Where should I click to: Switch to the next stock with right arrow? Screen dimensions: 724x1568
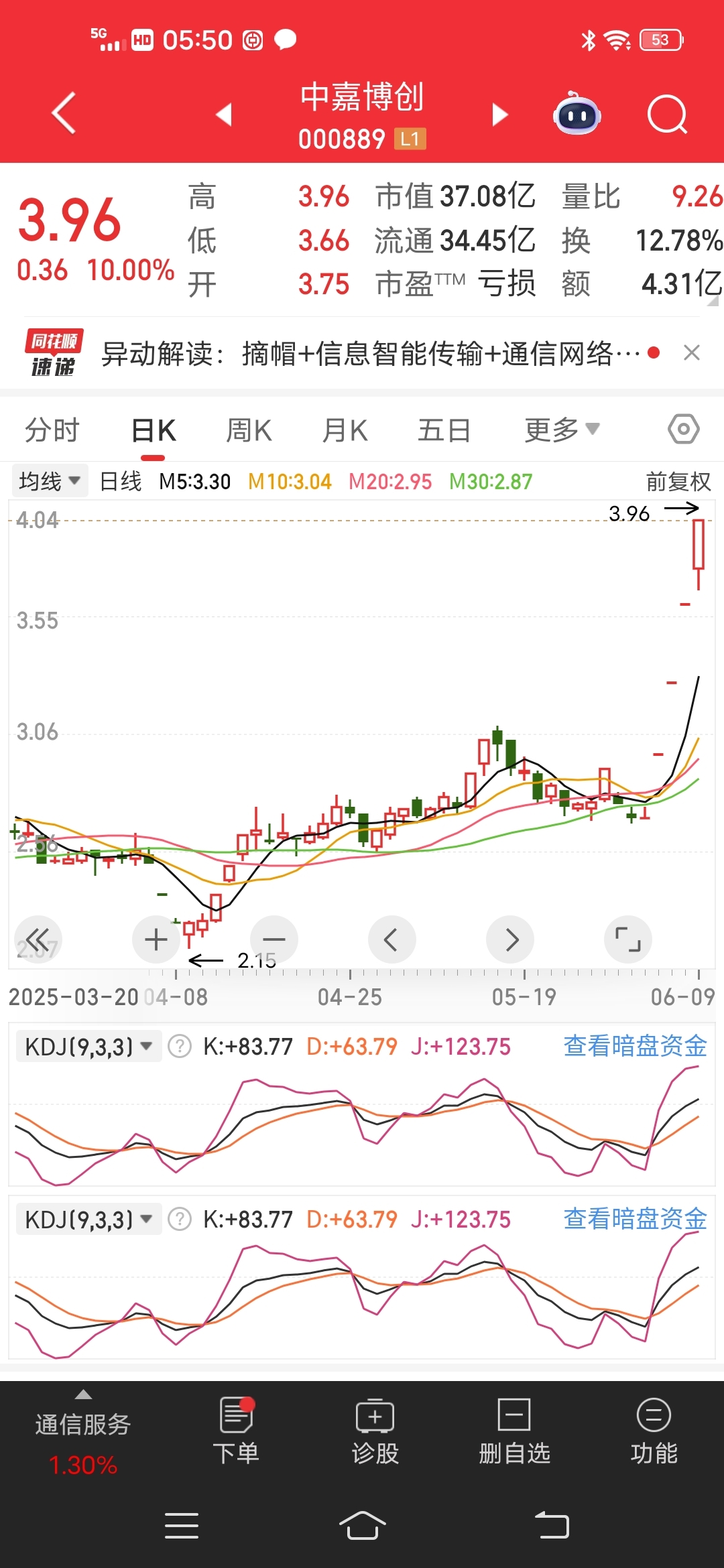tap(499, 115)
